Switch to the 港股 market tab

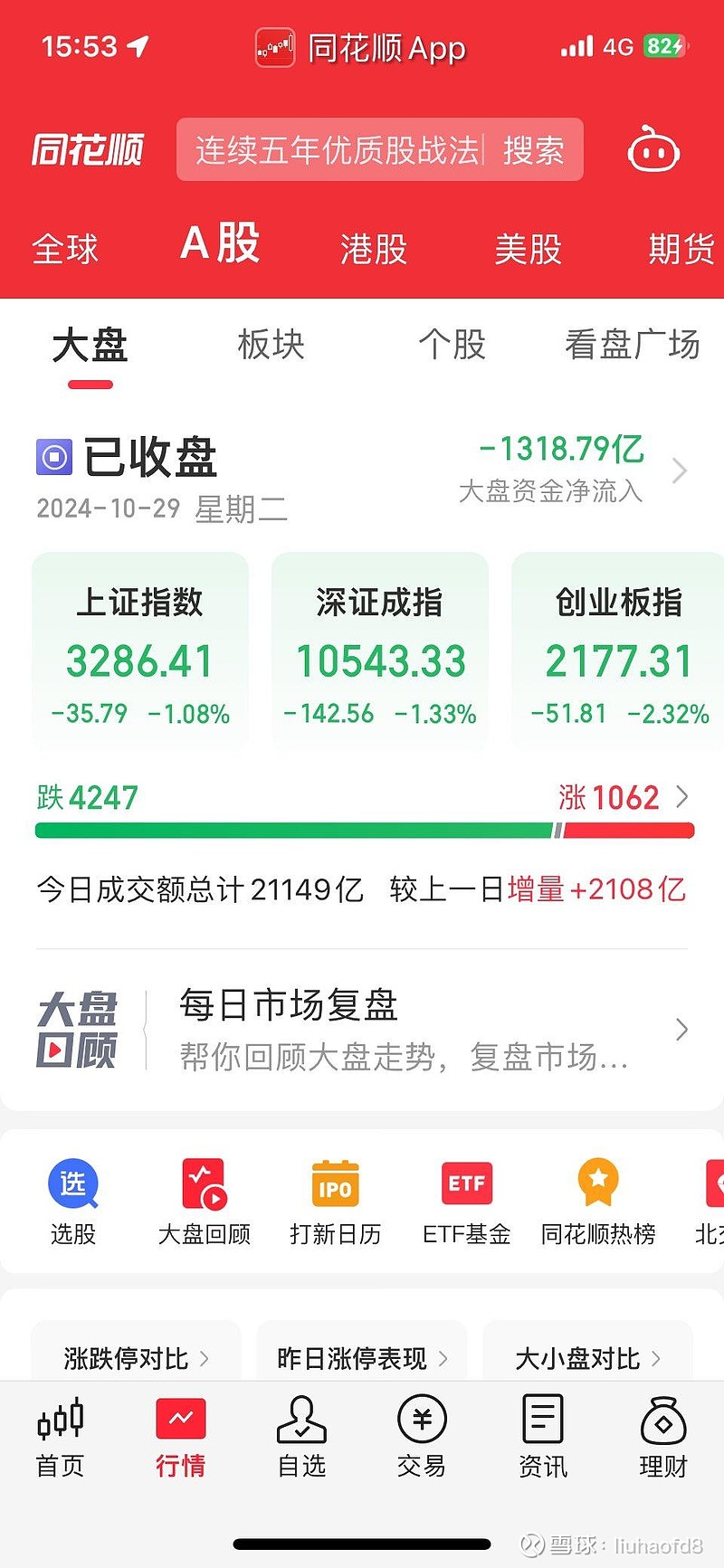click(374, 249)
